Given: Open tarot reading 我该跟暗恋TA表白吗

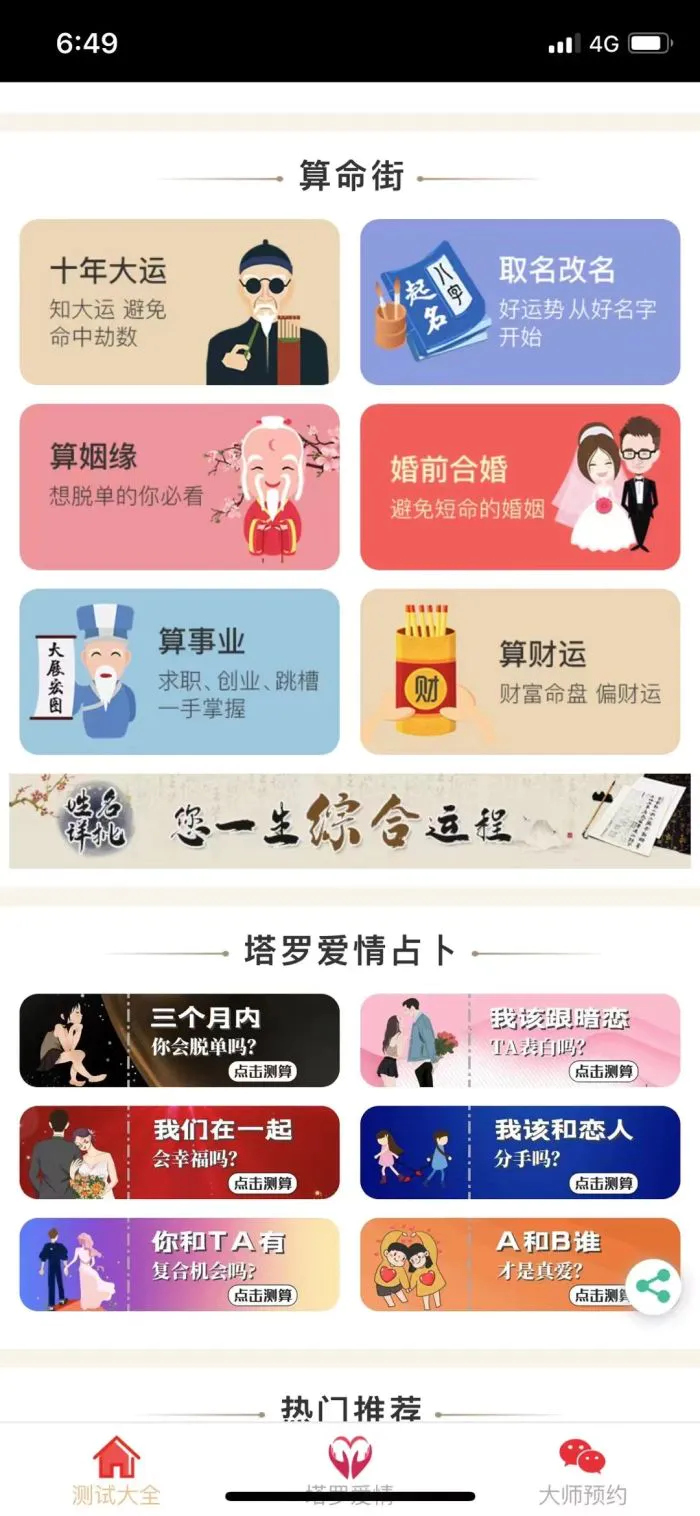Looking at the screenshot, I should point(520,1040).
